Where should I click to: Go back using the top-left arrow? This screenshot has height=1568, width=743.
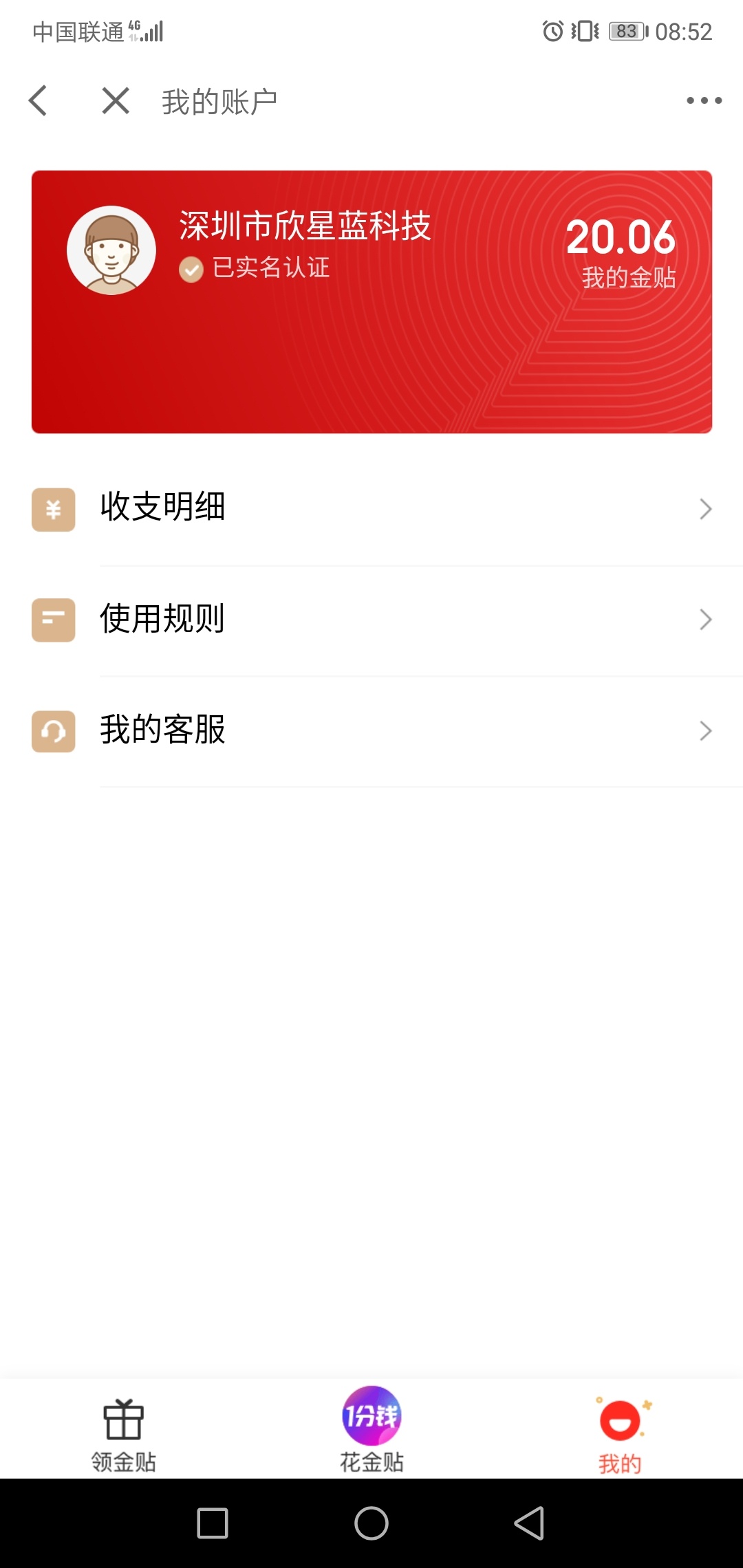(39, 101)
